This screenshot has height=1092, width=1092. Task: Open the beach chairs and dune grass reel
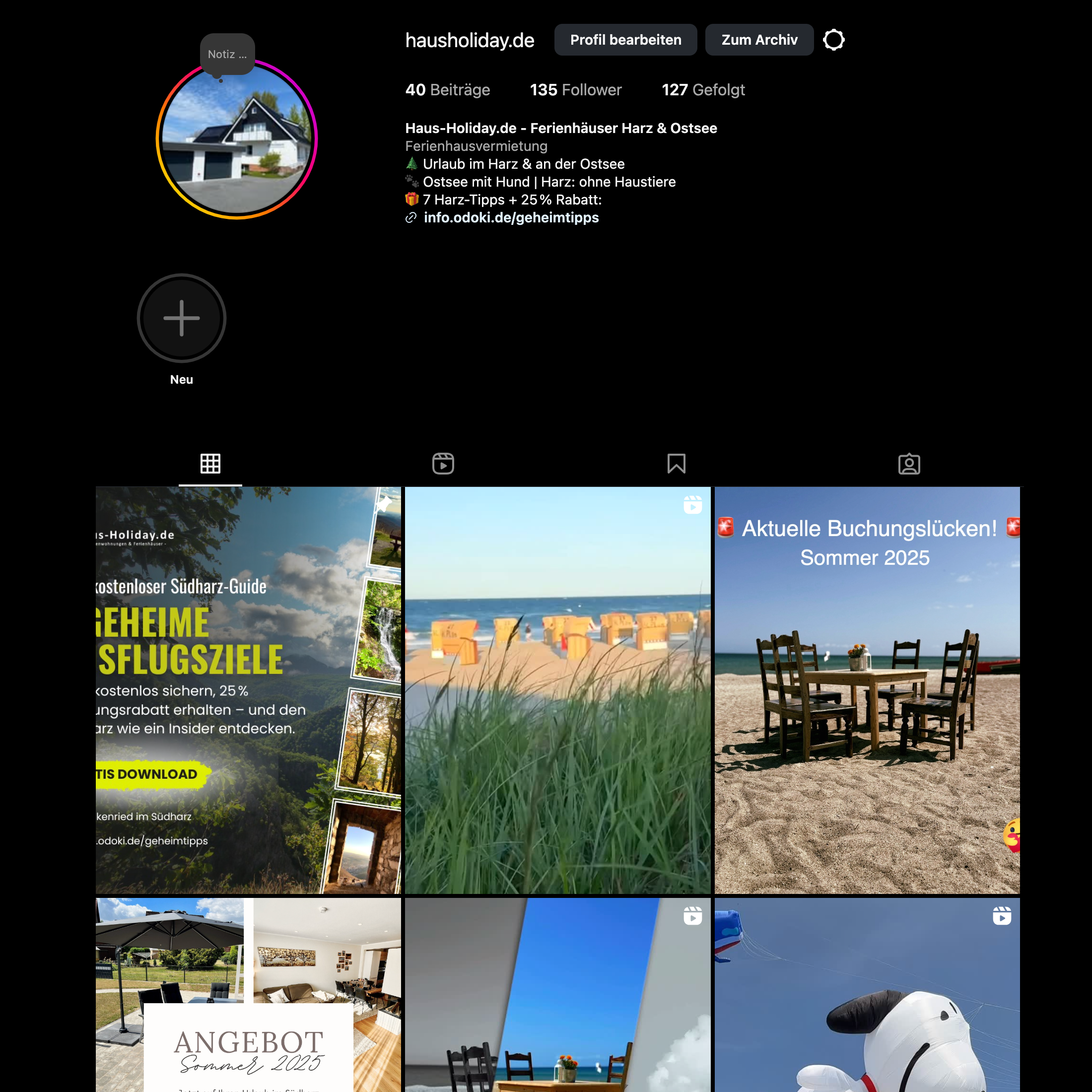tap(557, 689)
